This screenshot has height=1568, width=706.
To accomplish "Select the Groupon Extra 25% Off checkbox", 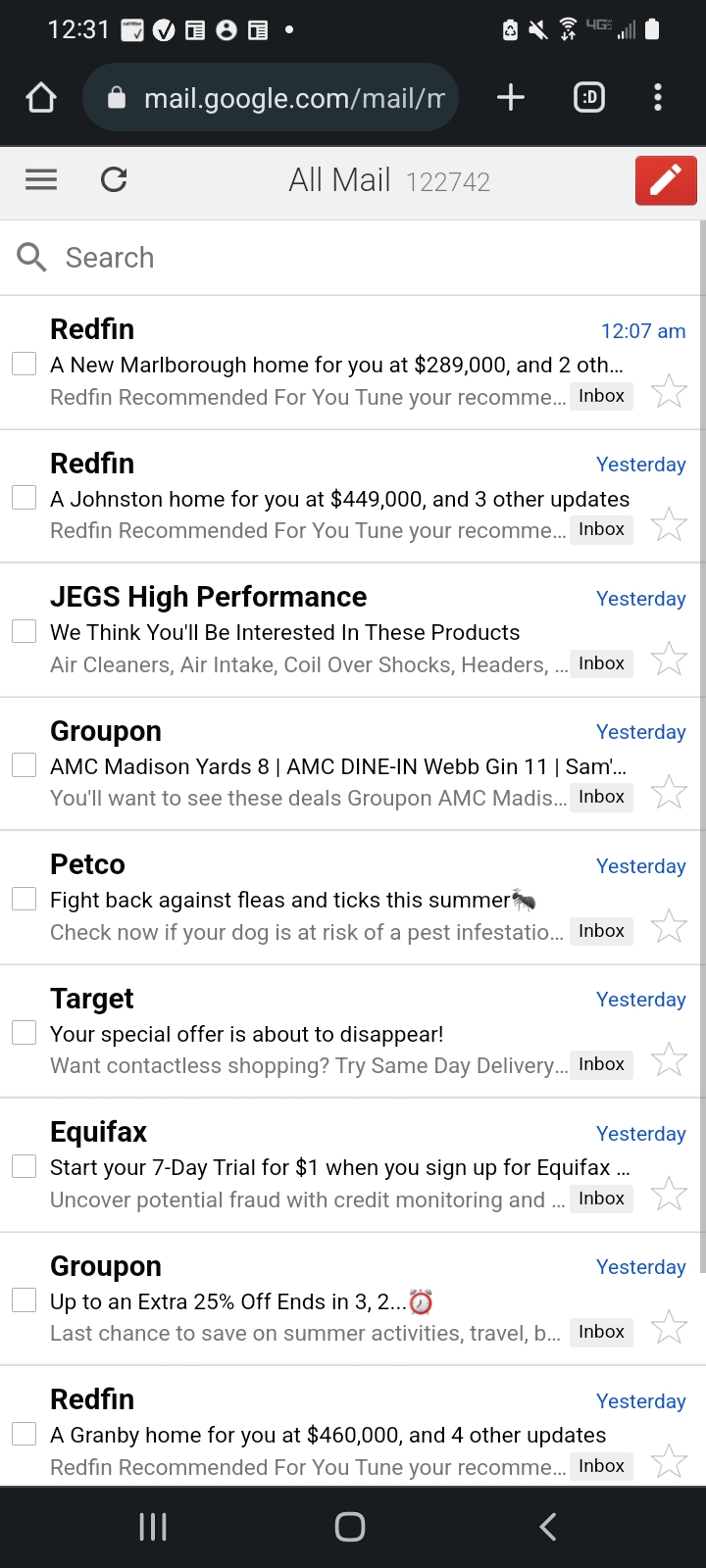I will coord(24,1300).
